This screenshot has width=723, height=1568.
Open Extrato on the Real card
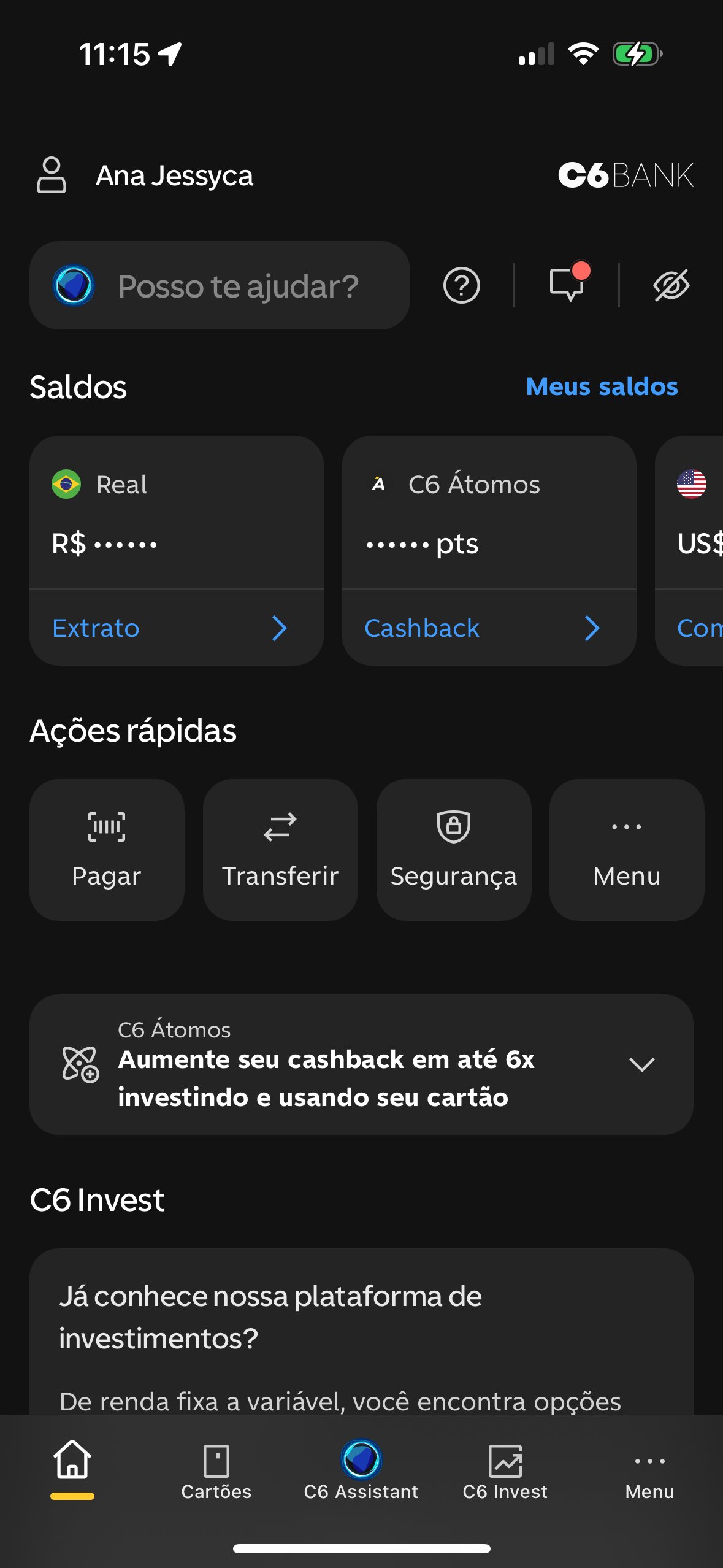coord(177,628)
